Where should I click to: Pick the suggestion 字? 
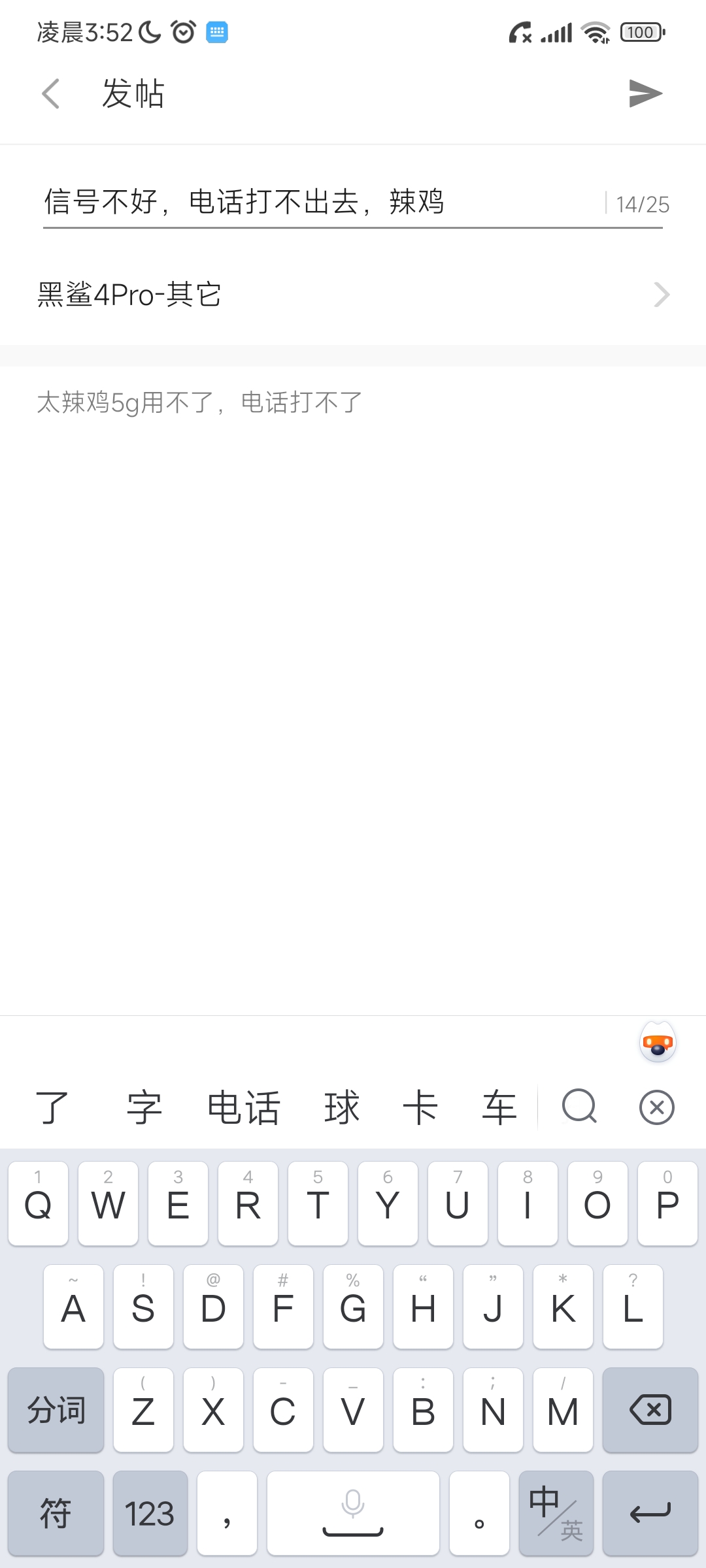pos(144,1107)
